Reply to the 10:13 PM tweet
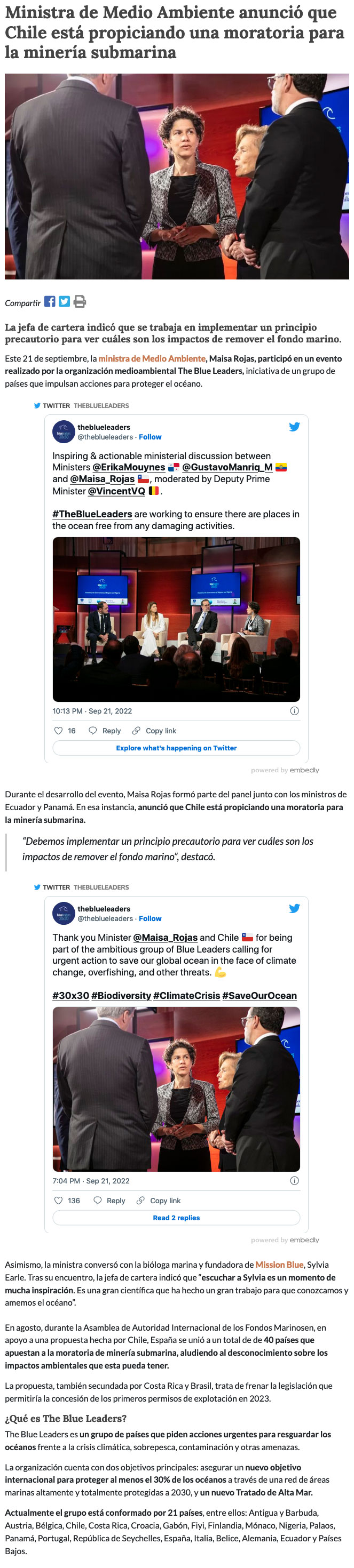The width and height of the screenshot is (354, 1568). click(x=105, y=731)
